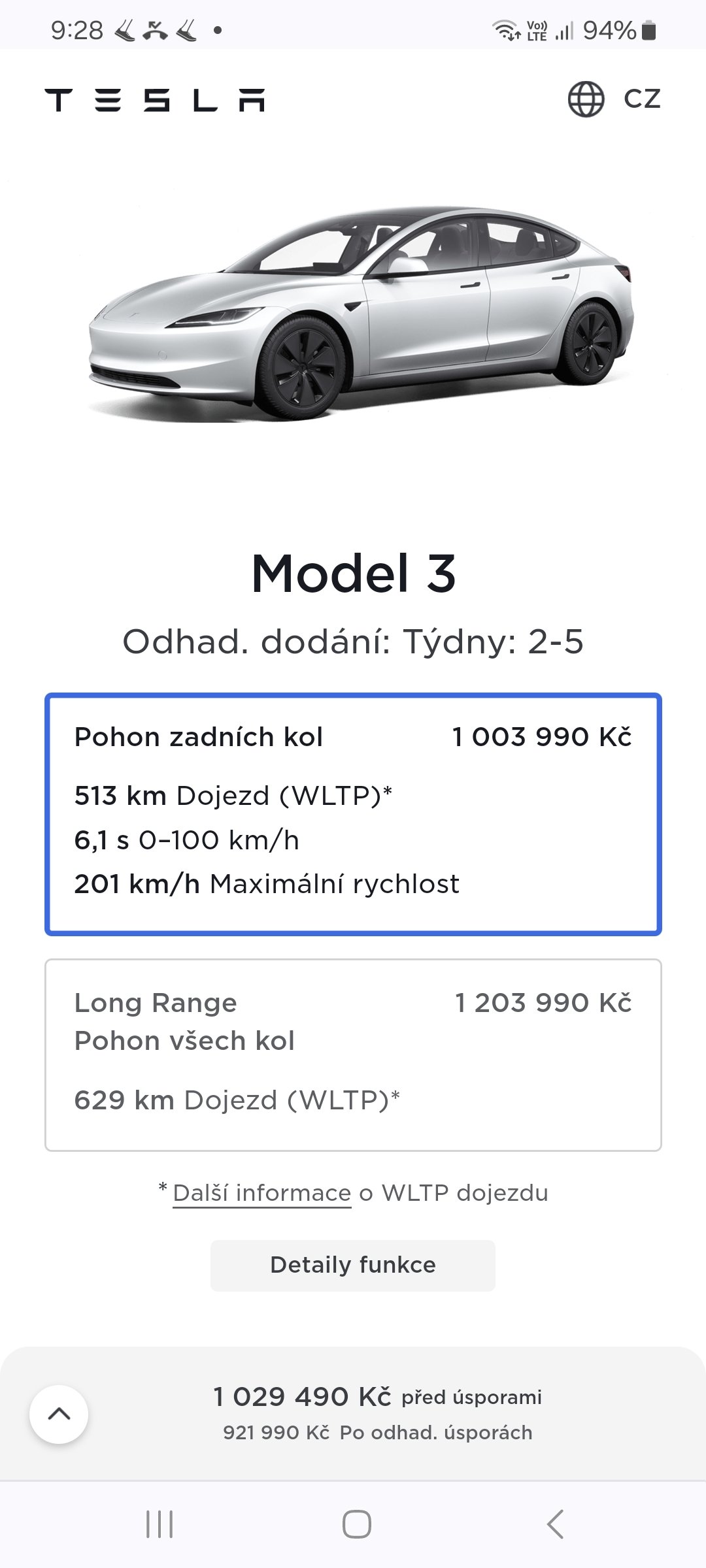Image resolution: width=706 pixels, height=1568 pixels.
Task: Open the CZ language and region selector
Action: pyautogui.click(x=614, y=99)
